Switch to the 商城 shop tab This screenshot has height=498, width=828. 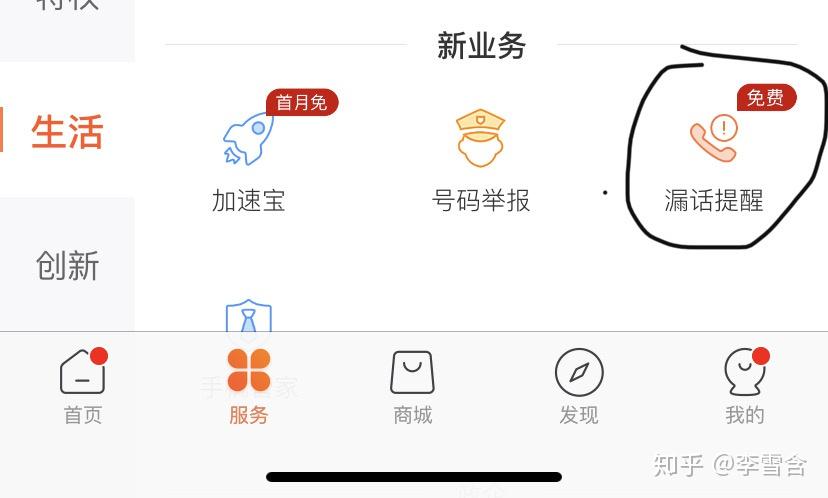[412, 386]
